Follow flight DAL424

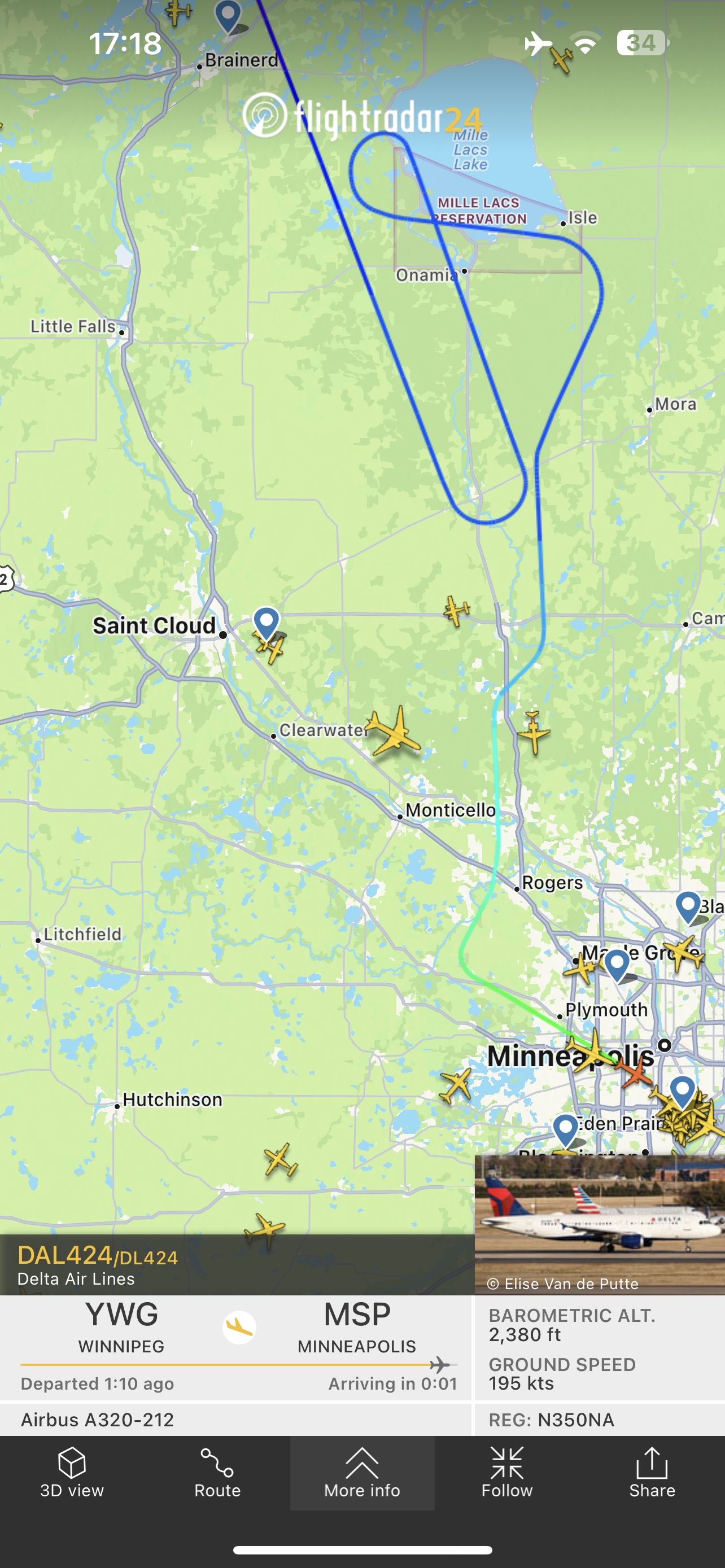point(507,1473)
